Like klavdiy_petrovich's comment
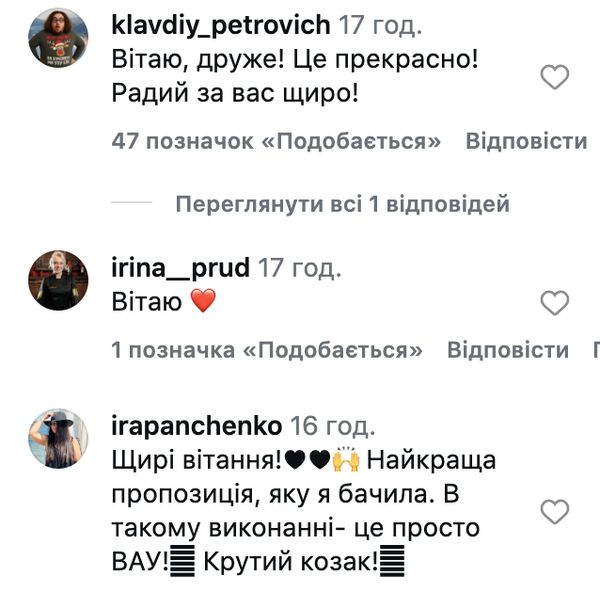Screen dimensions: 600x592 pos(553,77)
